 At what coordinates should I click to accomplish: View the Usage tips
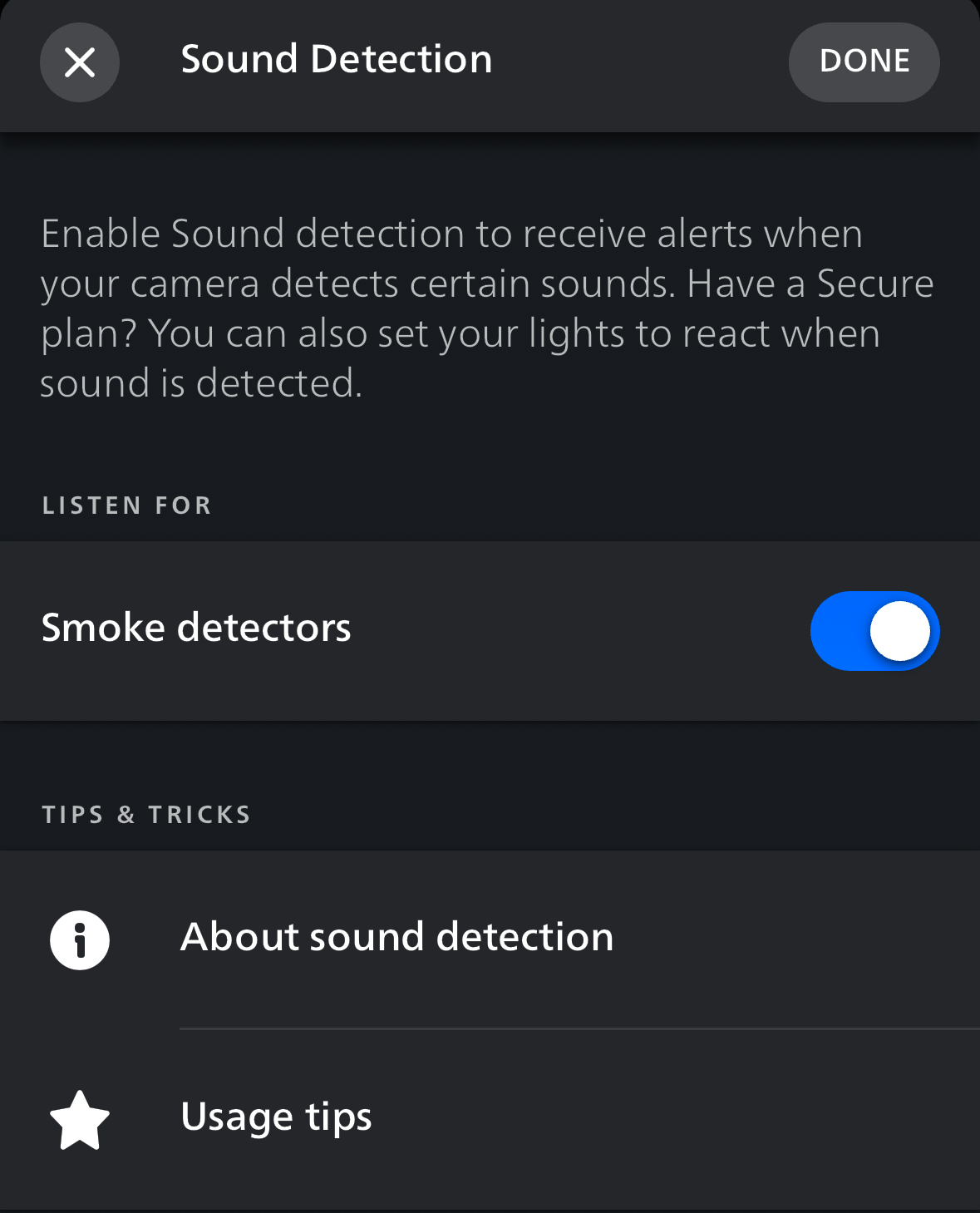tap(277, 1117)
